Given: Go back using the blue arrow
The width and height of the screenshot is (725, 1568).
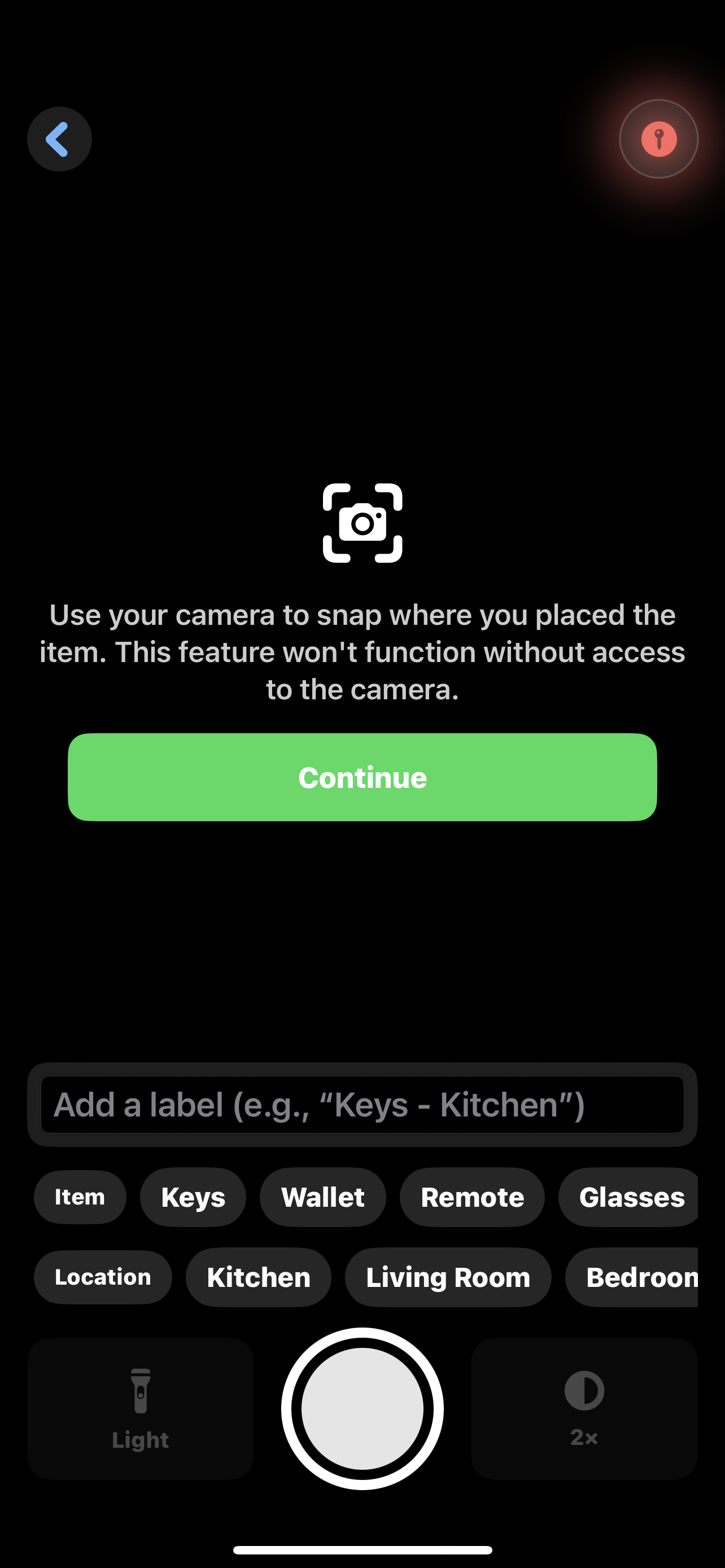Looking at the screenshot, I should click(x=59, y=139).
